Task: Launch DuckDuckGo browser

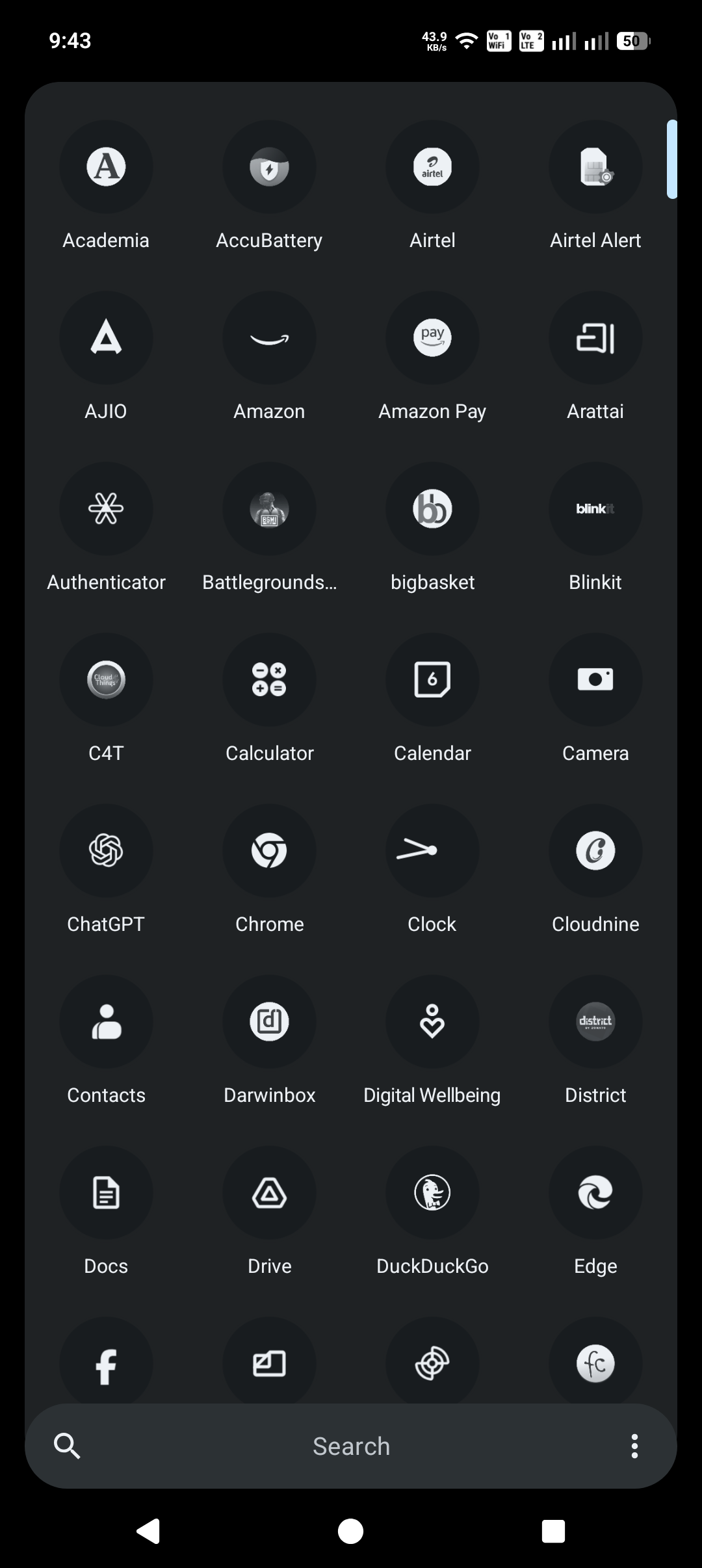Action: click(432, 1193)
